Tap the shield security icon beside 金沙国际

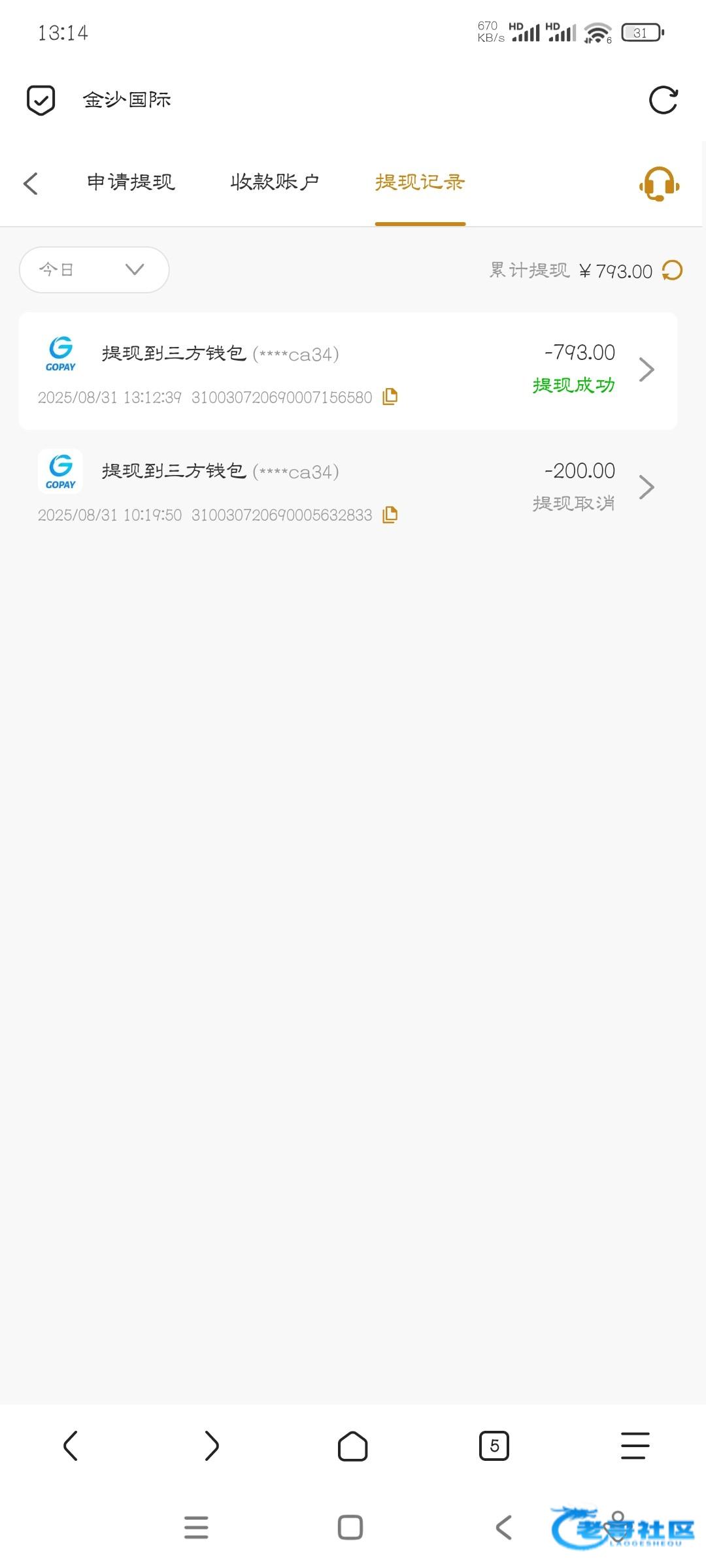(41, 100)
